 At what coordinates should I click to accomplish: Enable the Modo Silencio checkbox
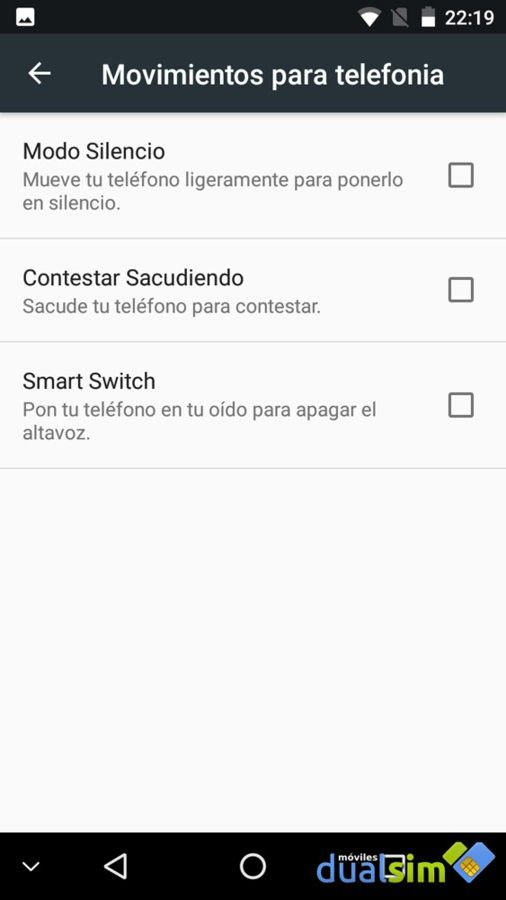pos(461,175)
